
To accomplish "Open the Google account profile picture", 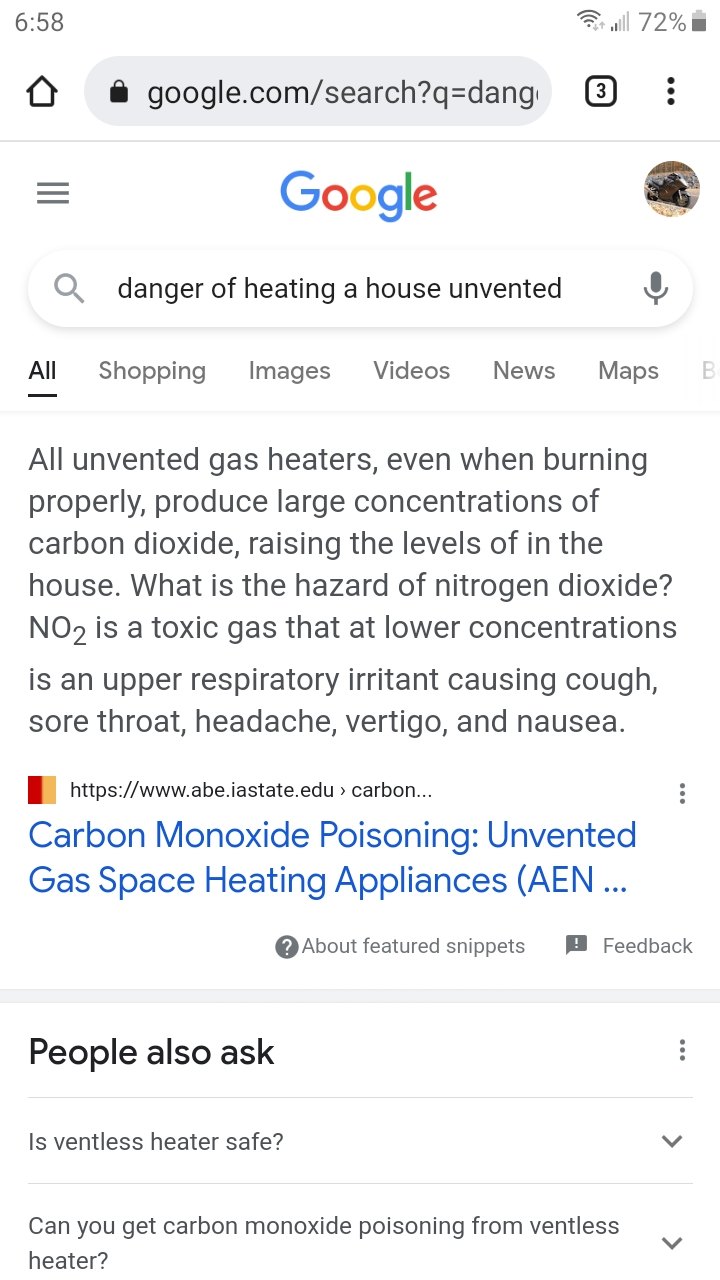I will coord(671,188).
